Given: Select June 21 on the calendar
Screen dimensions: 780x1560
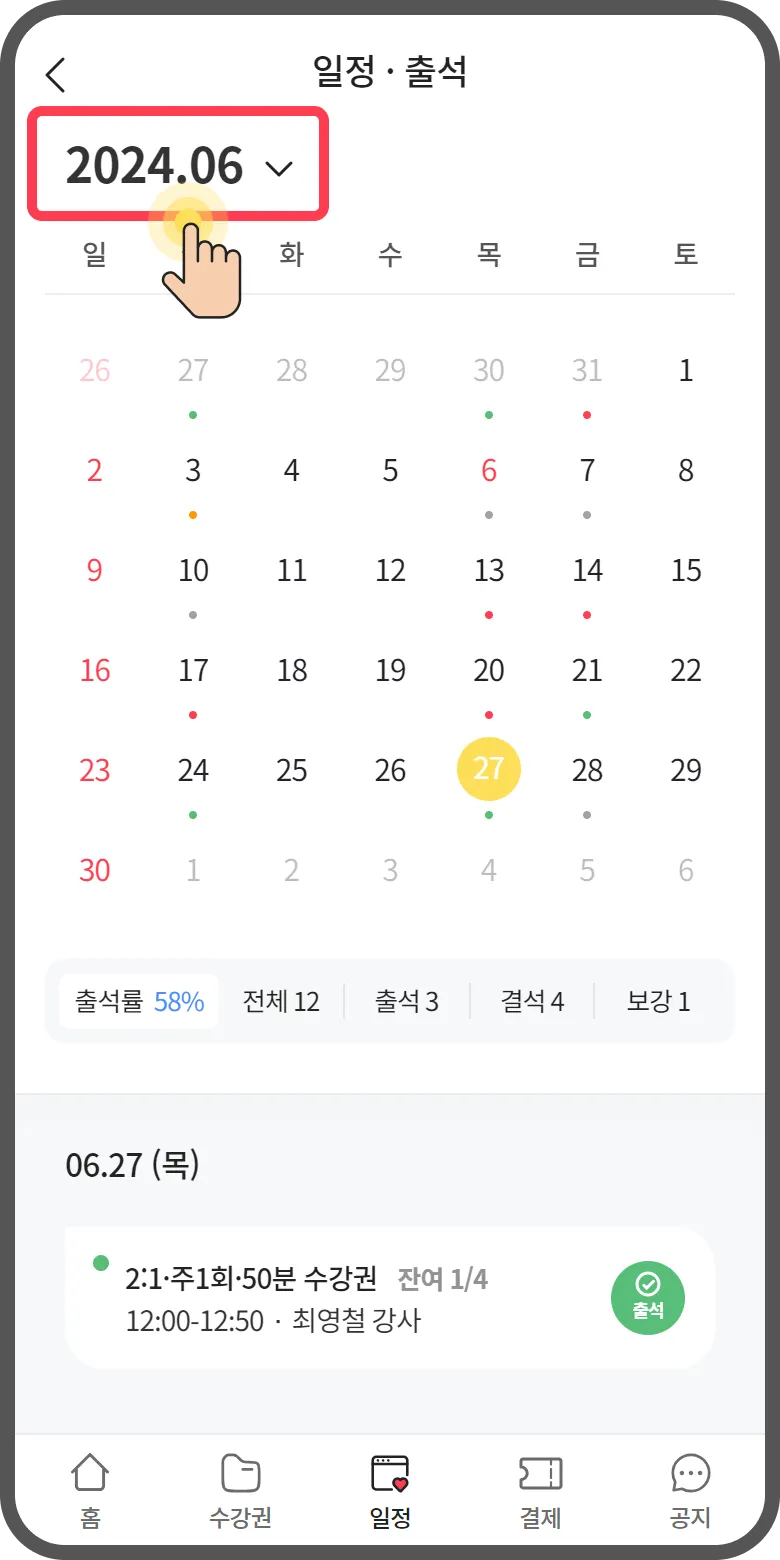Looking at the screenshot, I should click(x=587, y=671).
